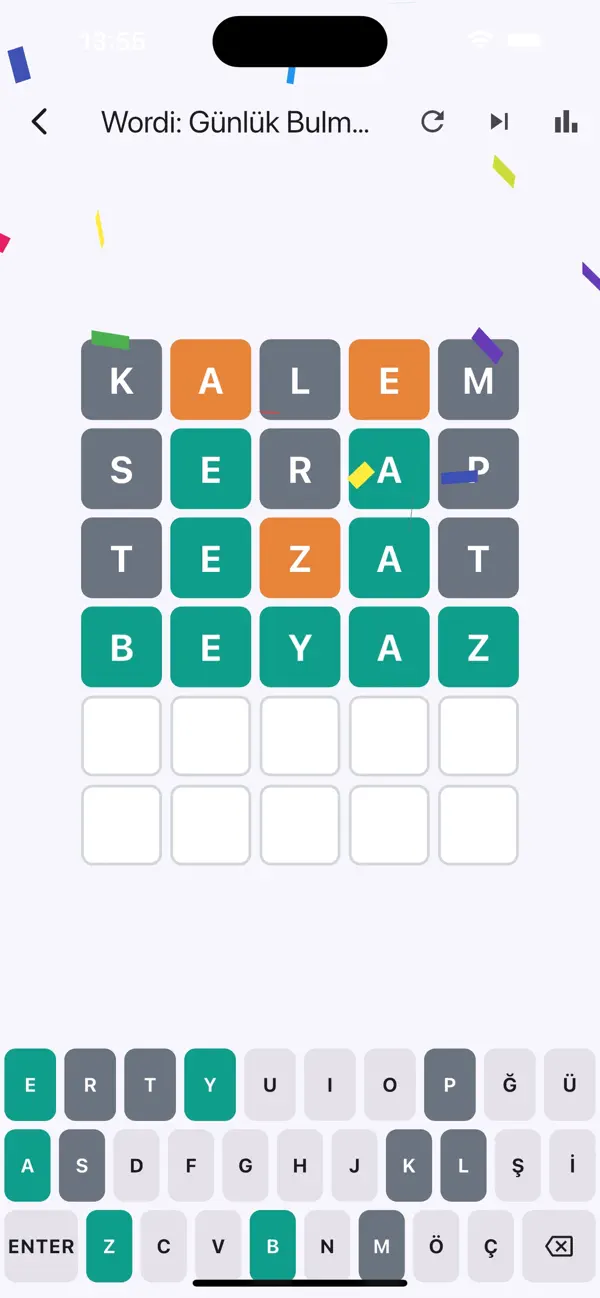Tap the letter N key
This screenshot has height=1298, width=600.
[x=327, y=1246]
